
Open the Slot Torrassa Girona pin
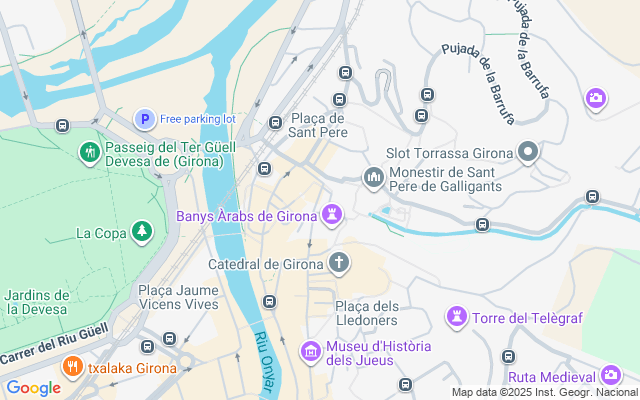coord(528,153)
